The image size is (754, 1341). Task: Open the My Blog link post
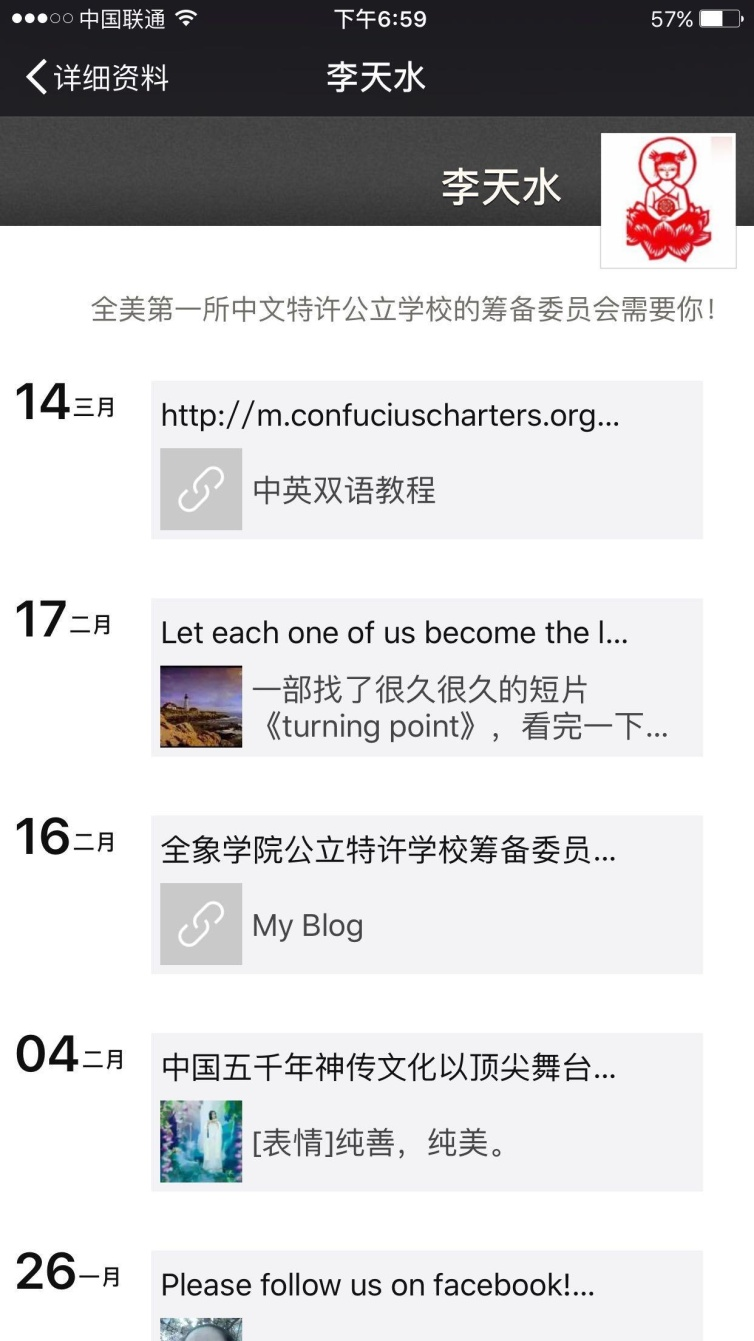point(427,894)
